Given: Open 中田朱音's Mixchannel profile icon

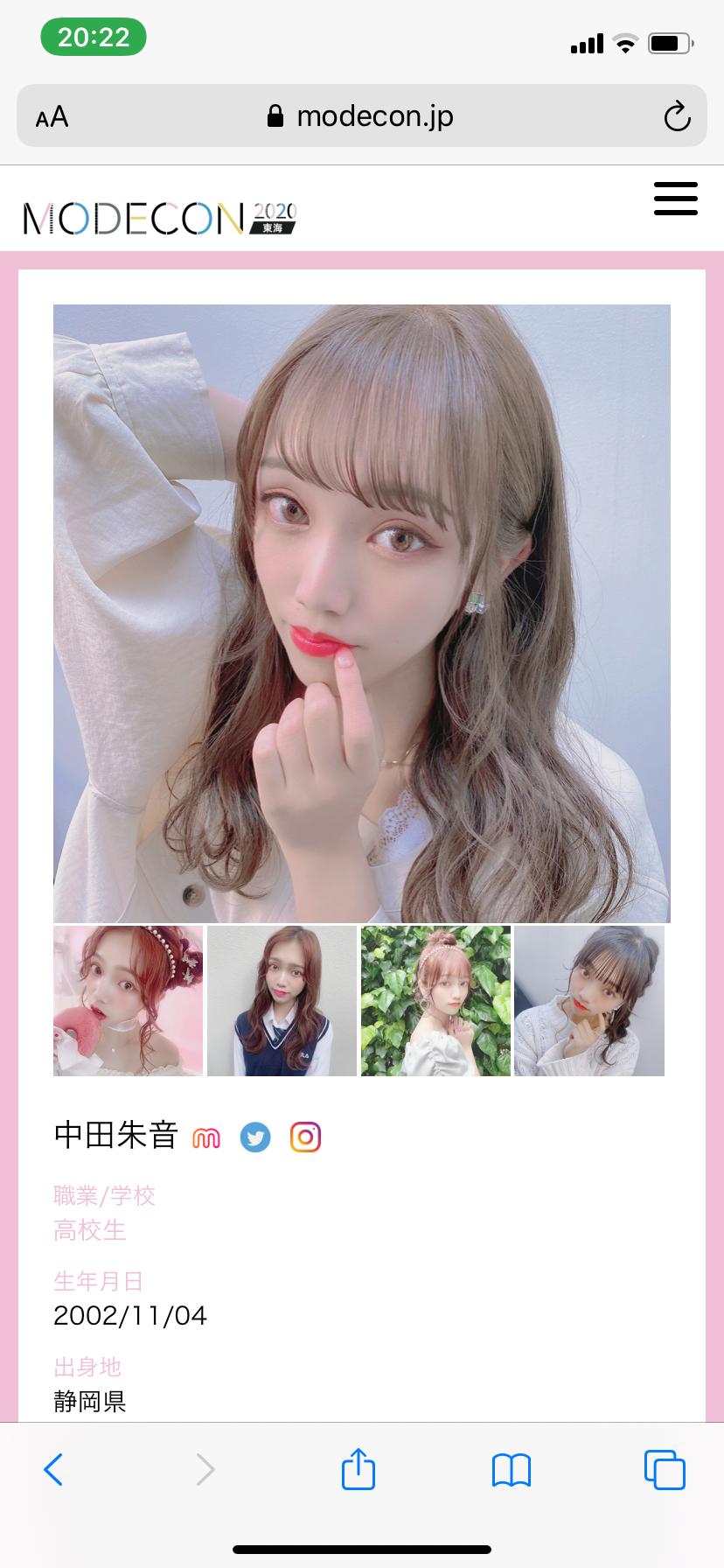Looking at the screenshot, I should point(206,1137).
